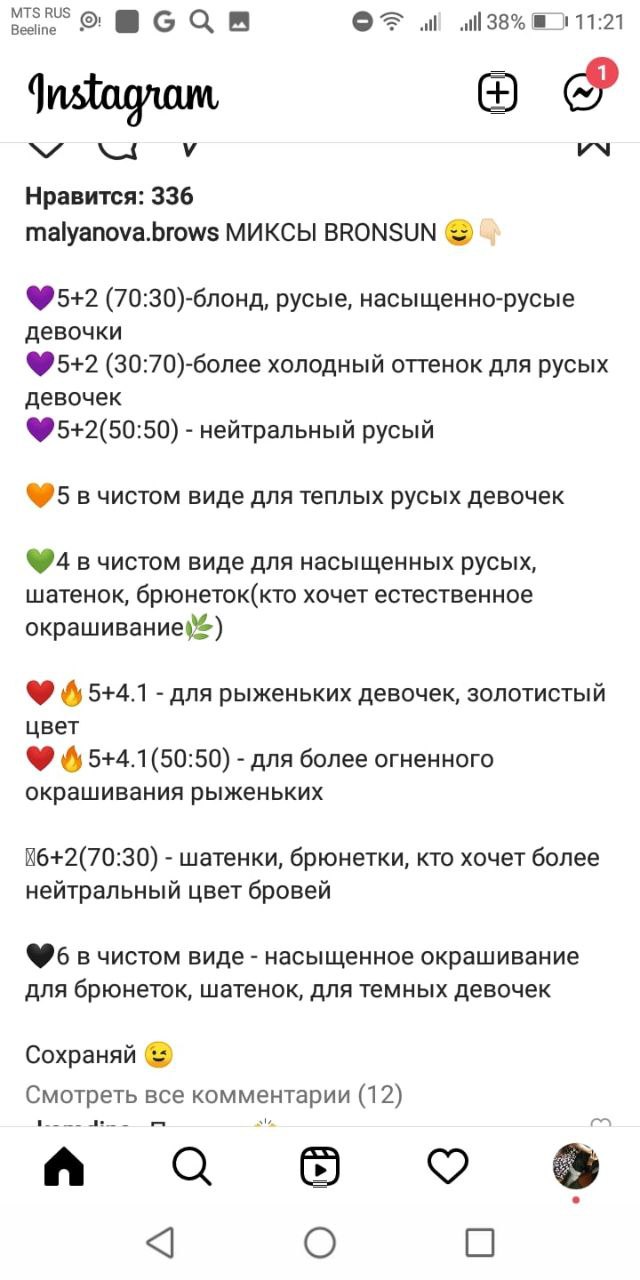Image resolution: width=640 pixels, height=1280 pixels.
Task: Go to the Home feed tab
Action: [x=65, y=1166]
